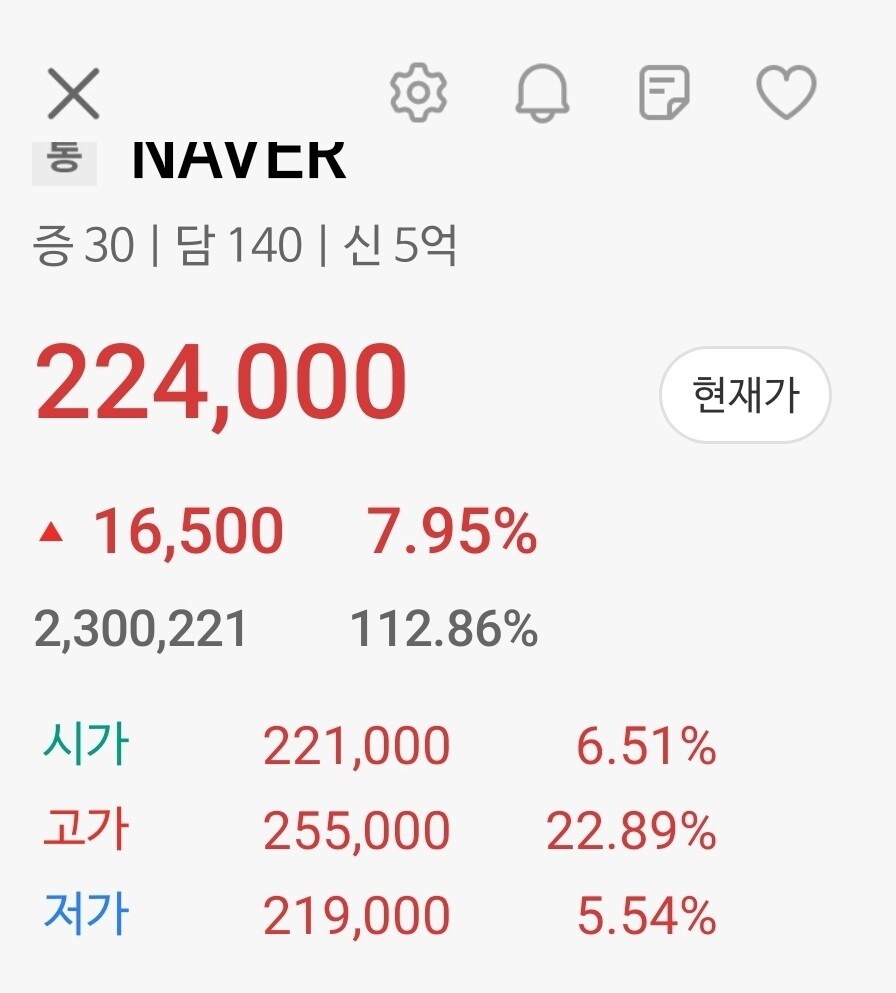Set a price alert with the bell
Screen dimensions: 896x993
coord(542,93)
